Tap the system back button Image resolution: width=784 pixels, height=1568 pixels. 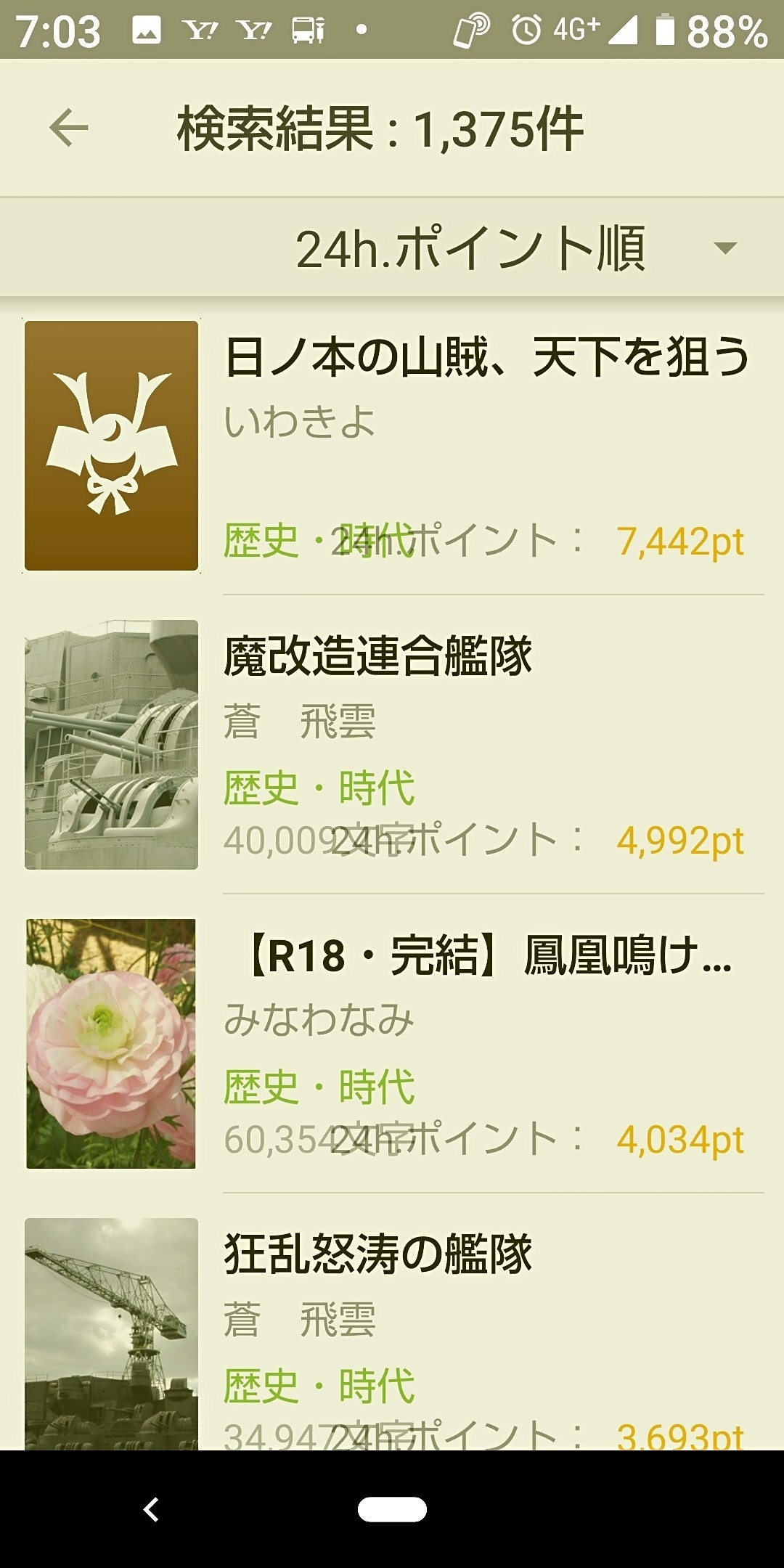151,1510
